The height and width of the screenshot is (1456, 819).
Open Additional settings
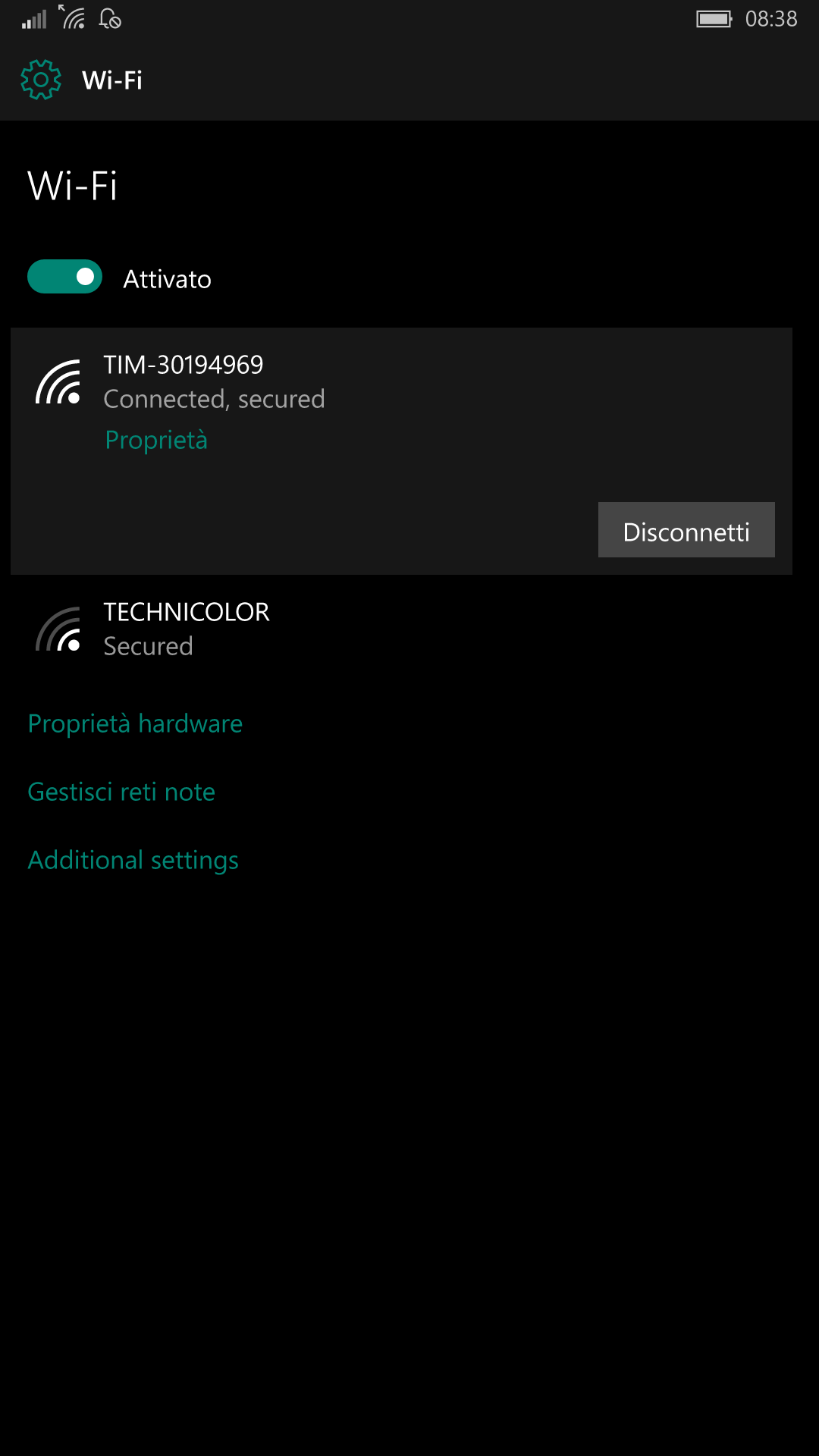coord(133,861)
